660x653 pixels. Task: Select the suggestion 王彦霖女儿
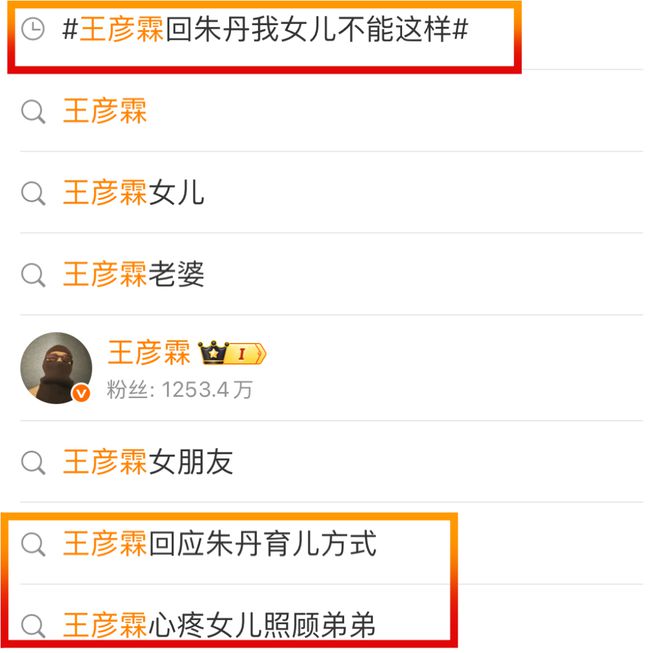pyautogui.click(x=134, y=192)
